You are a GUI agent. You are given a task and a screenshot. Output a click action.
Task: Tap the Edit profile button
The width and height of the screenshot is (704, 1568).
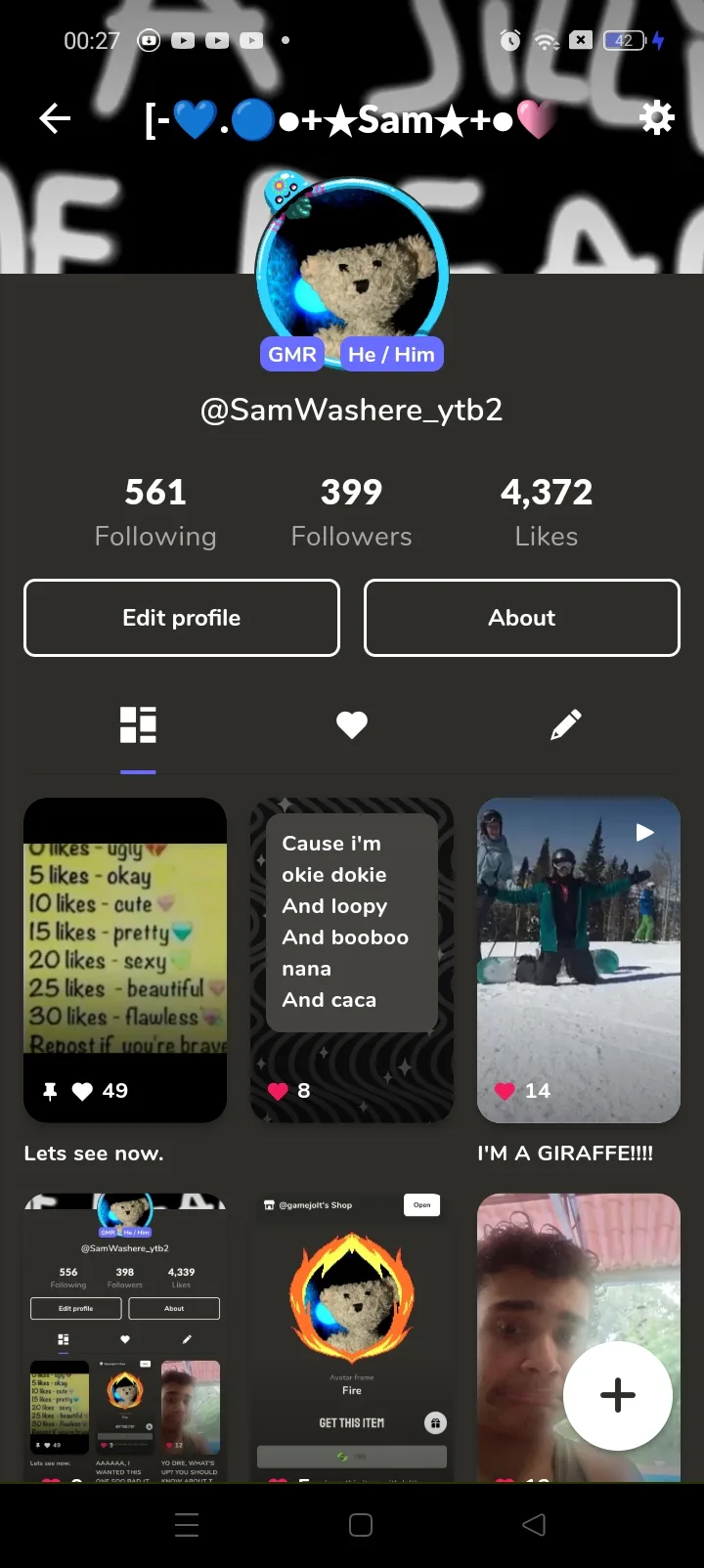(182, 618)
